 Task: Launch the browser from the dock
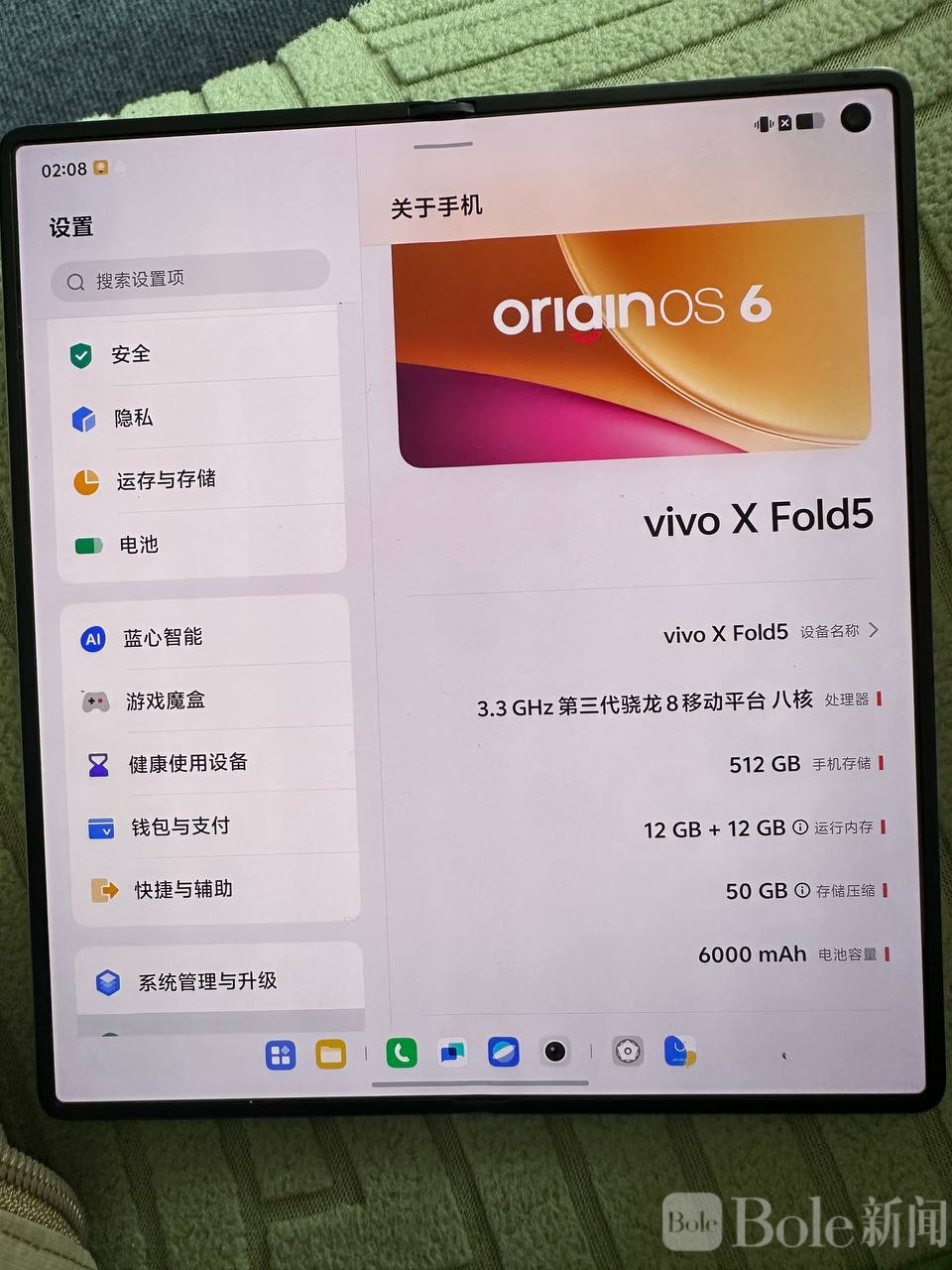(504, 1052)
